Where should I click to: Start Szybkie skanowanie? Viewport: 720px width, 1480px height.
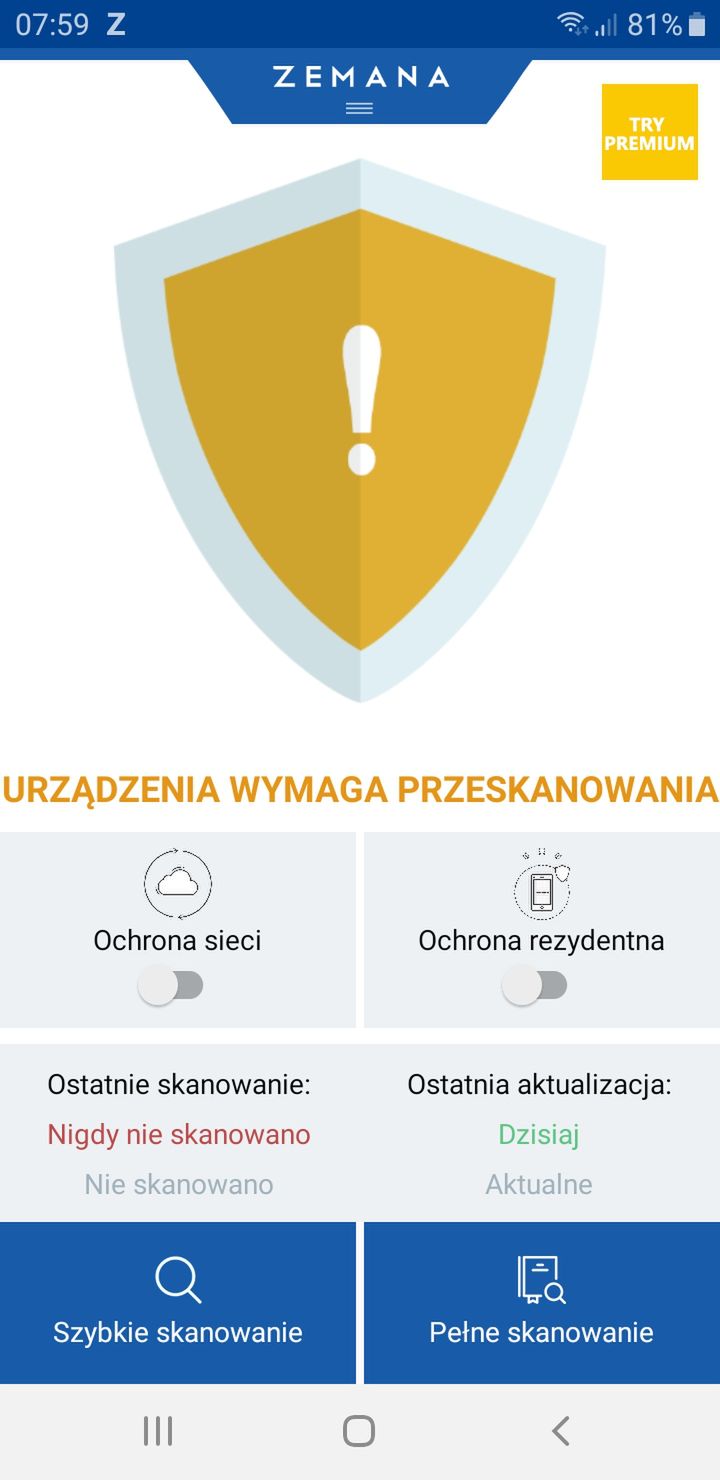pyautogui.click(x=178, y=1303)
